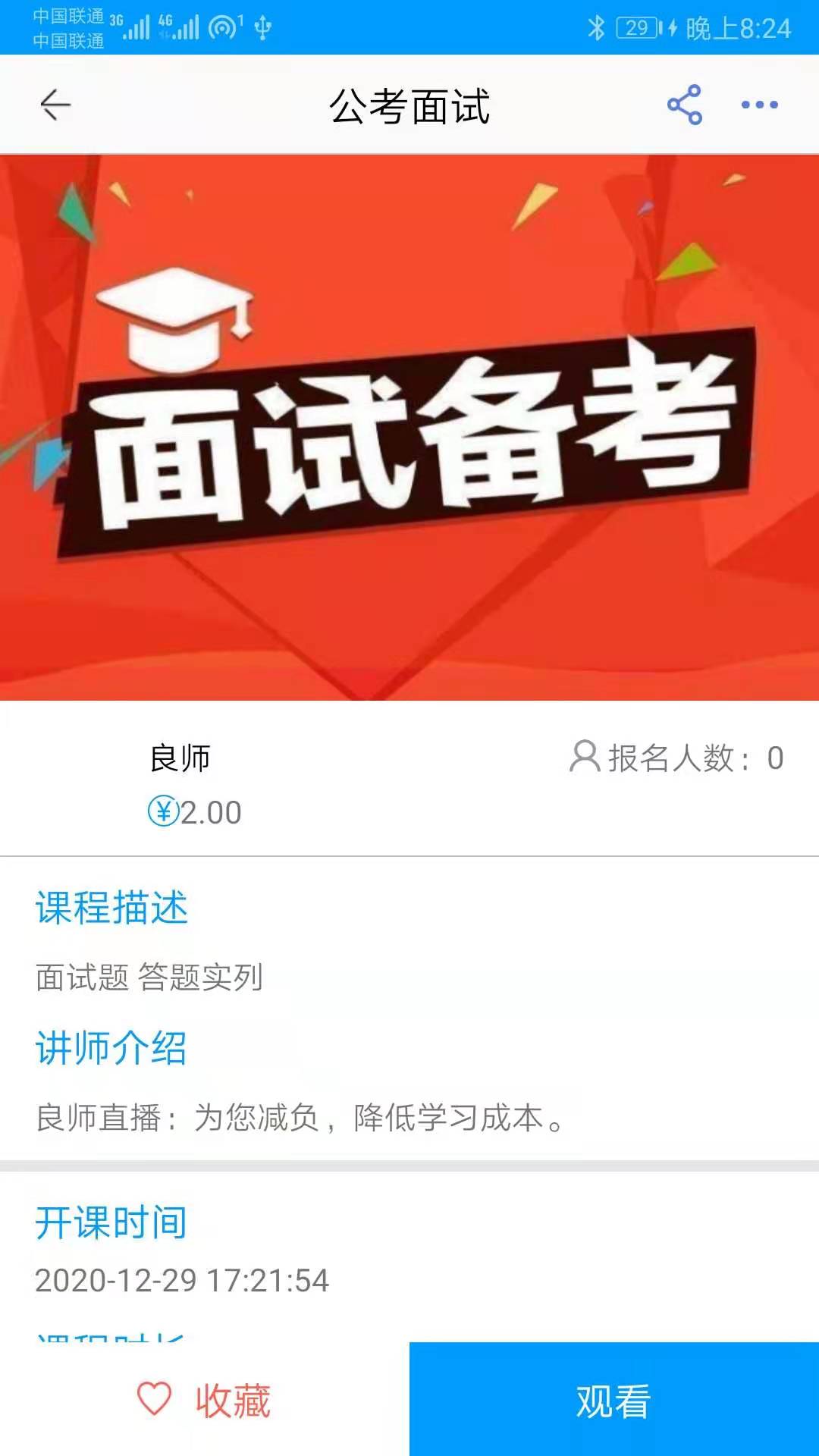Tap 观看 to watch the course

[x=613, y=1400]
